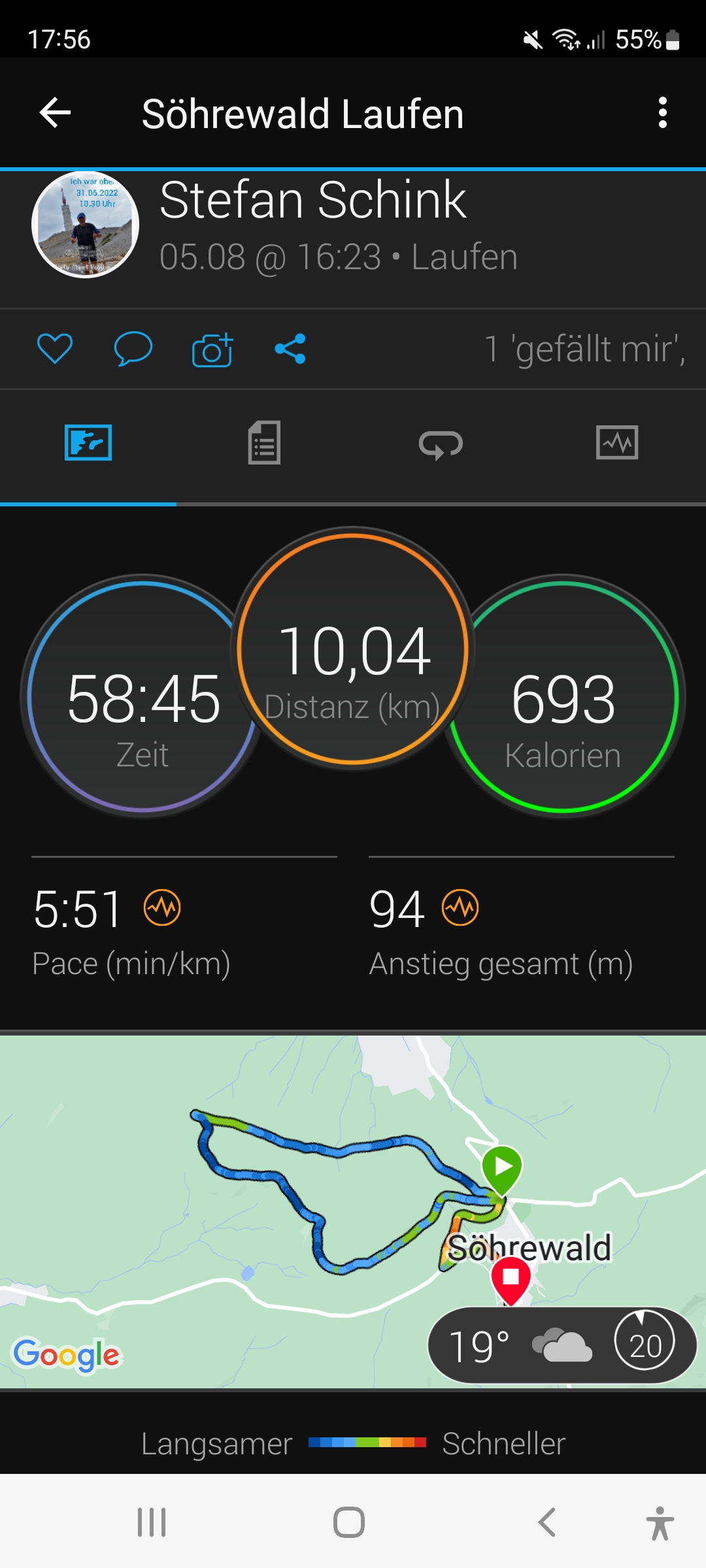Switch to the charts tab
The image size is (706, 1568).
pos(617,443)
